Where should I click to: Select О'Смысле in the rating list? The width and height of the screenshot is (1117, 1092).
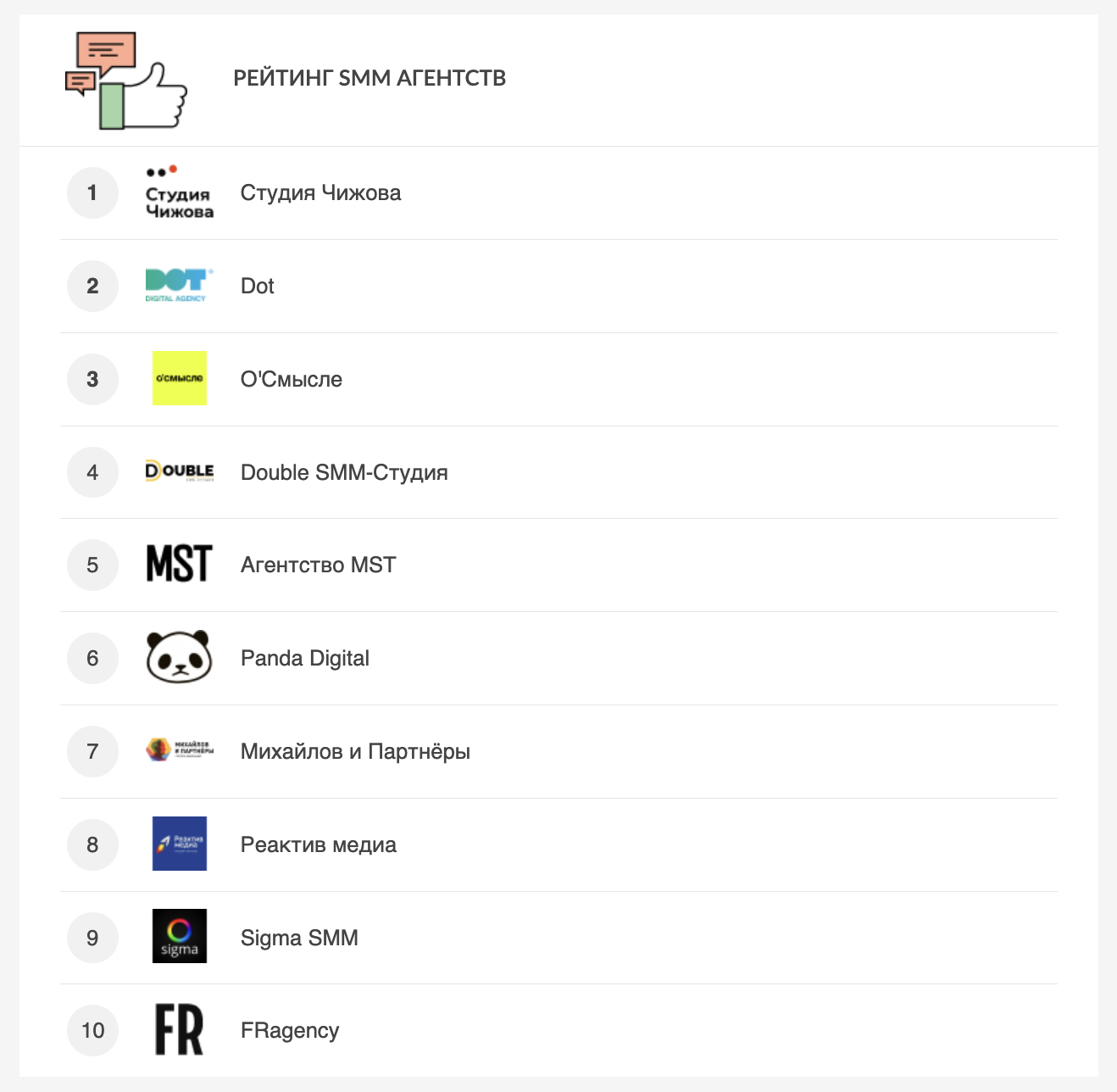(x=291, y=380)
